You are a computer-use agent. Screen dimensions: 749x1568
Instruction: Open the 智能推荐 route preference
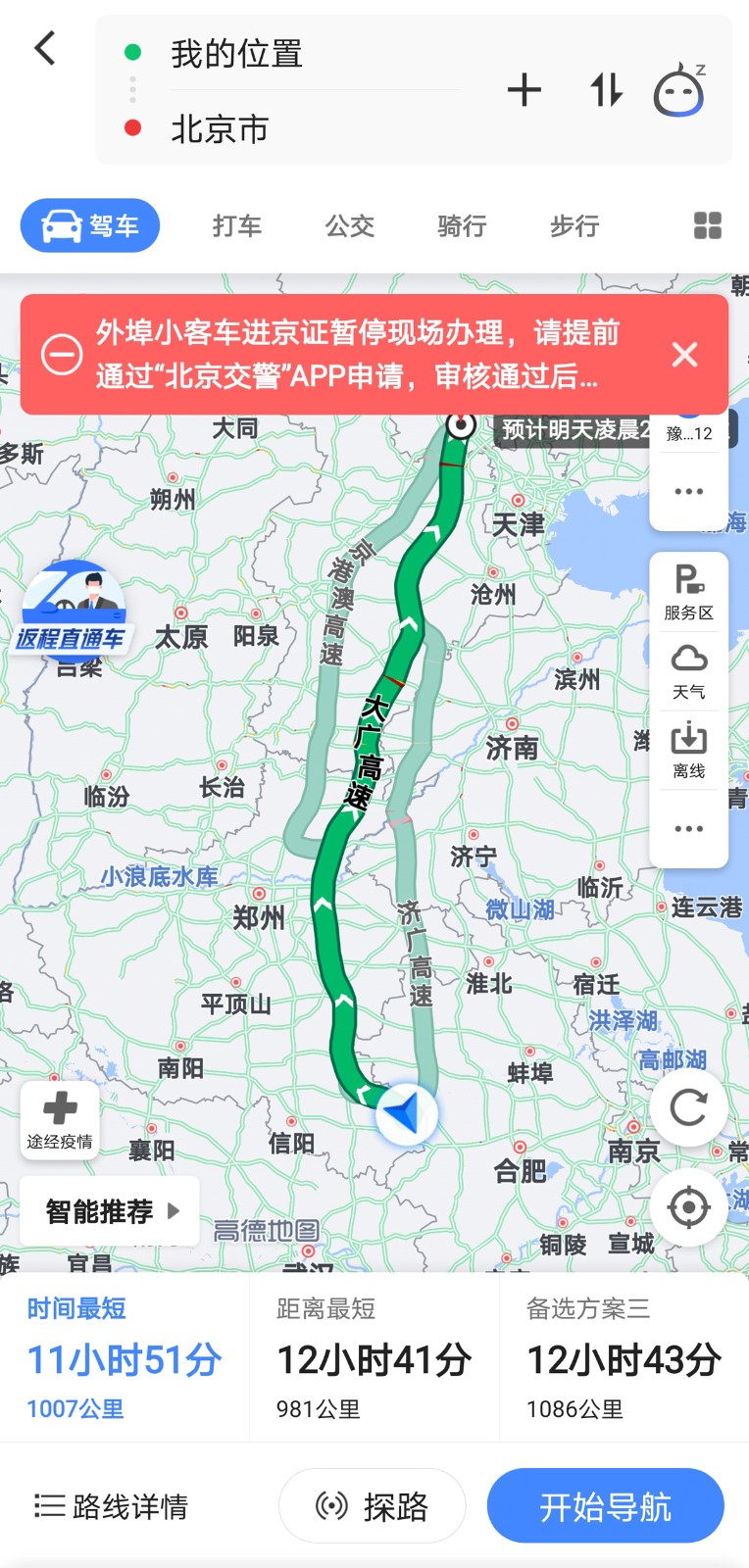point(110,1211)
